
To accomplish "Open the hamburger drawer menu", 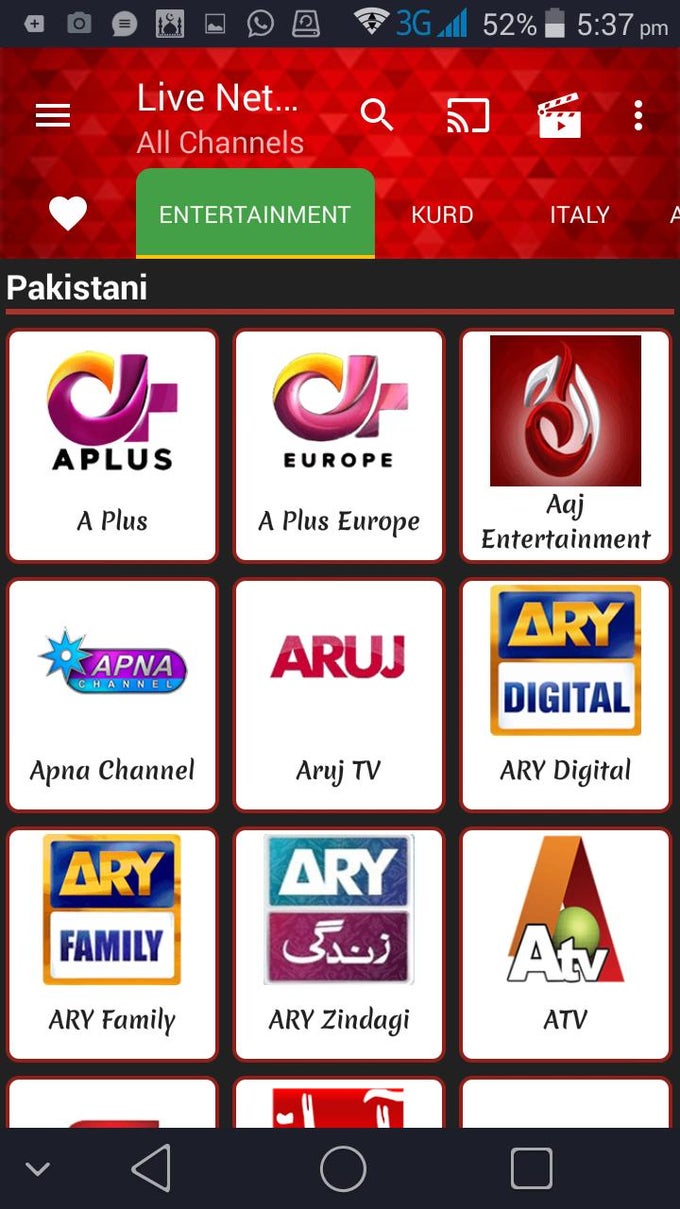I will (53, 116).
